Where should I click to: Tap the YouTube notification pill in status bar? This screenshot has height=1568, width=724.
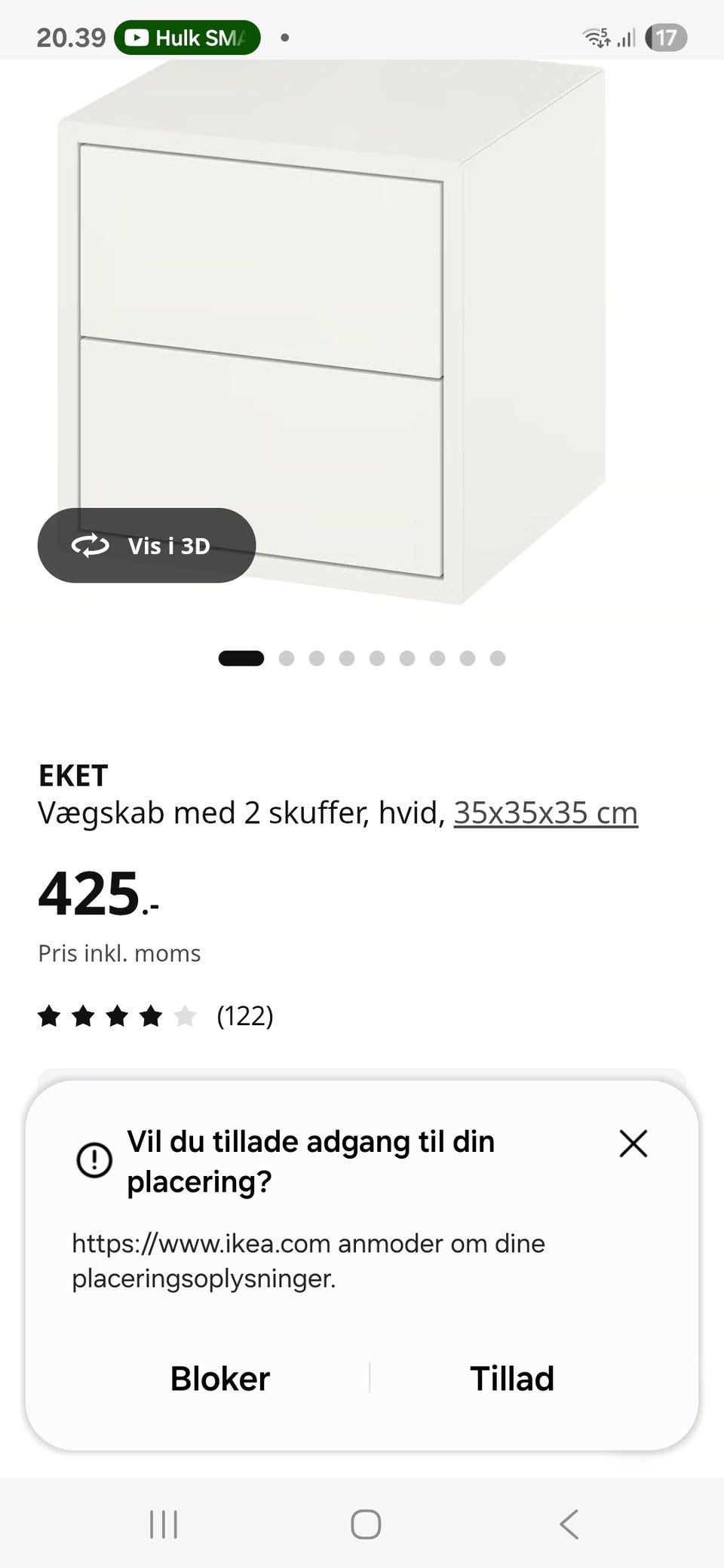coord(187,37)
